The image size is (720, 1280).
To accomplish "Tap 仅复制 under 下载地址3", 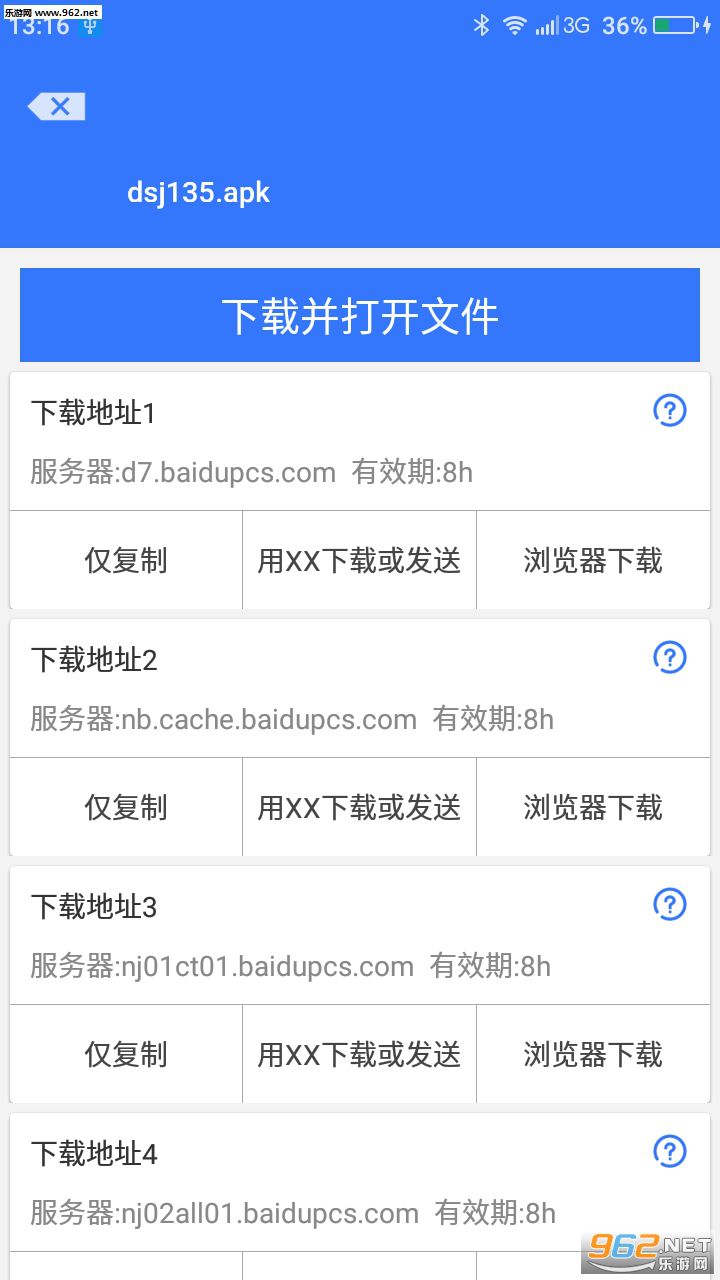I will [x=126, y=1054].
